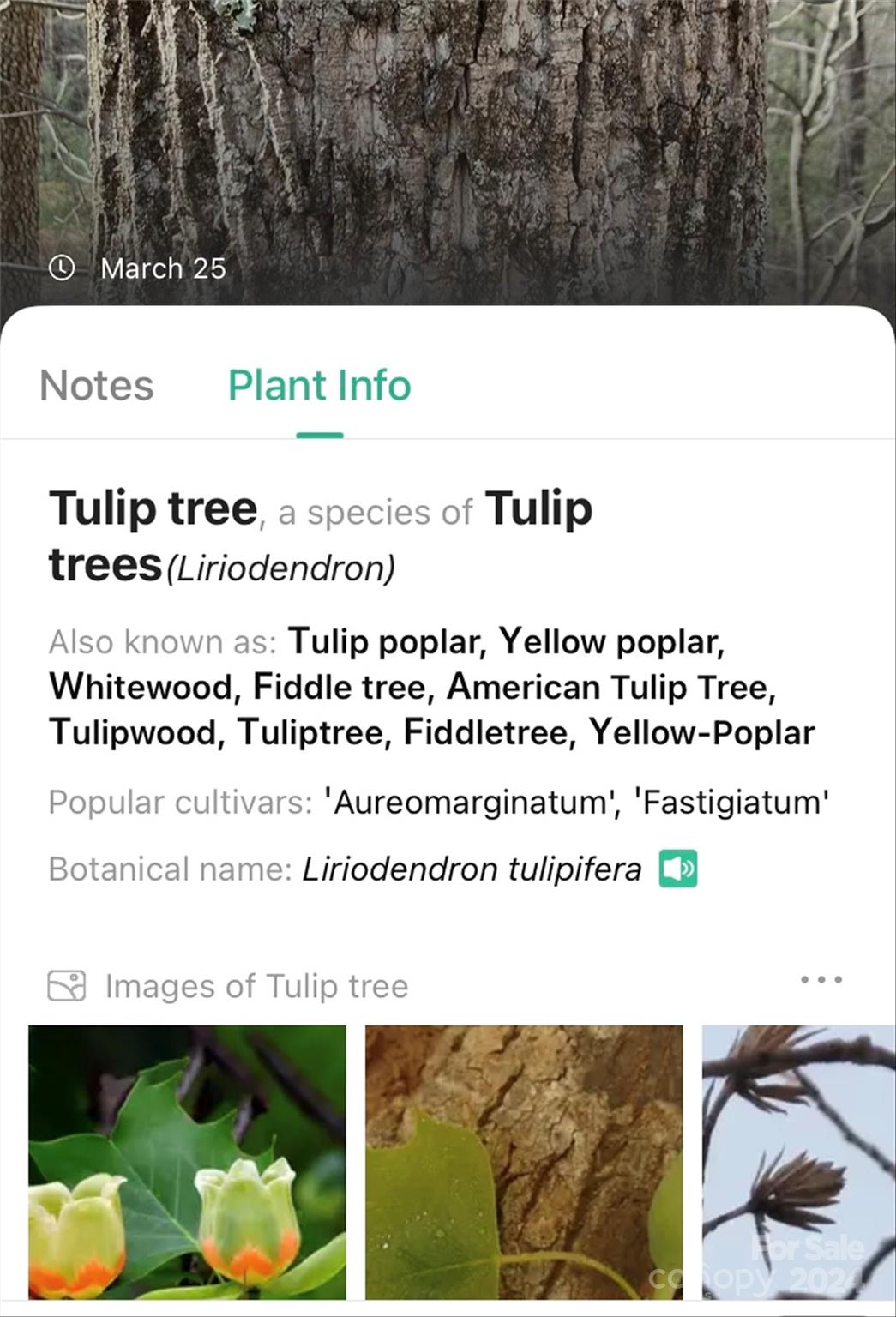The image size is (896, 1317).
Task: Switch to the Notes tab
Action: pyautogui.click(x=97, y=386)
